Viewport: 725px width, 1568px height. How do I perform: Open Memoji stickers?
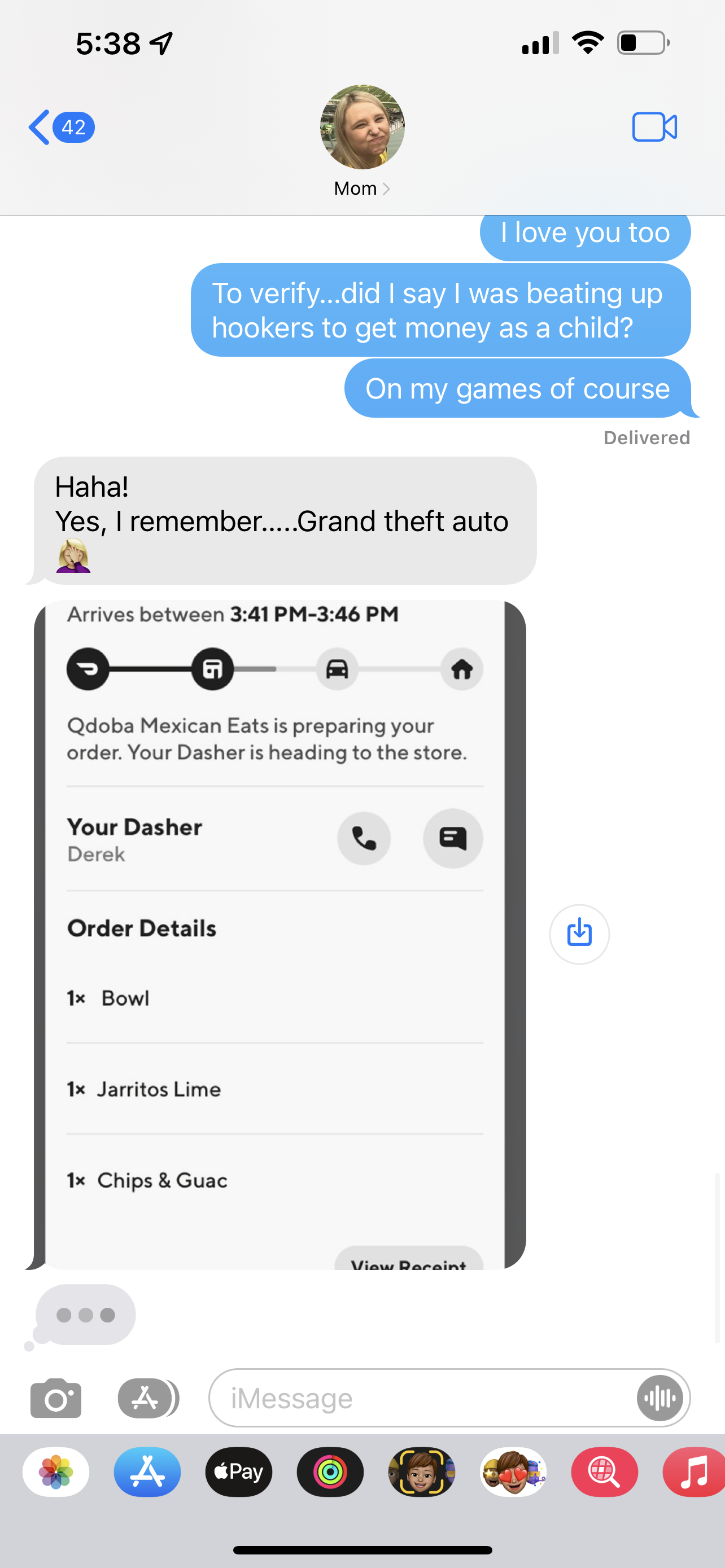(513, 1472)
